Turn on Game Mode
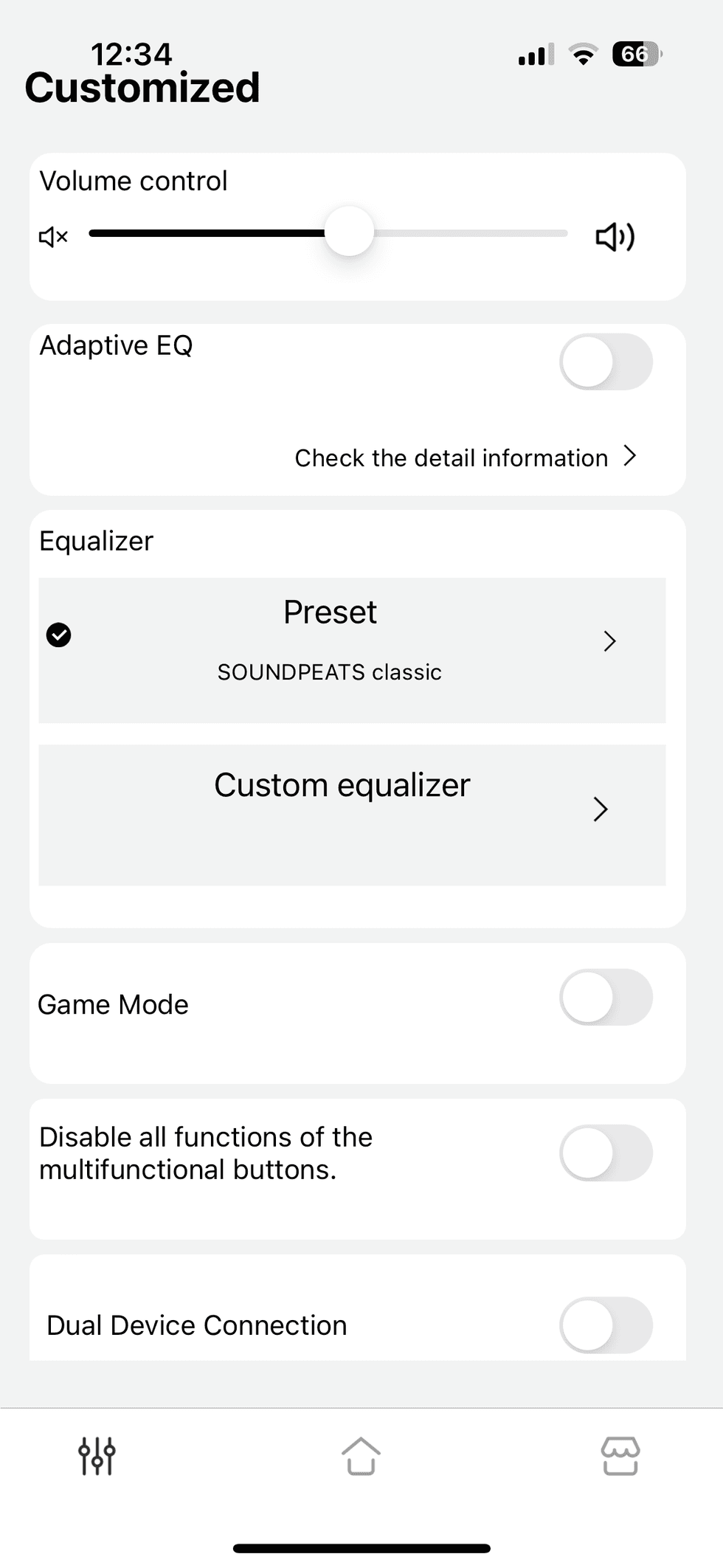The image size is (723, 1568). point(606,997)
